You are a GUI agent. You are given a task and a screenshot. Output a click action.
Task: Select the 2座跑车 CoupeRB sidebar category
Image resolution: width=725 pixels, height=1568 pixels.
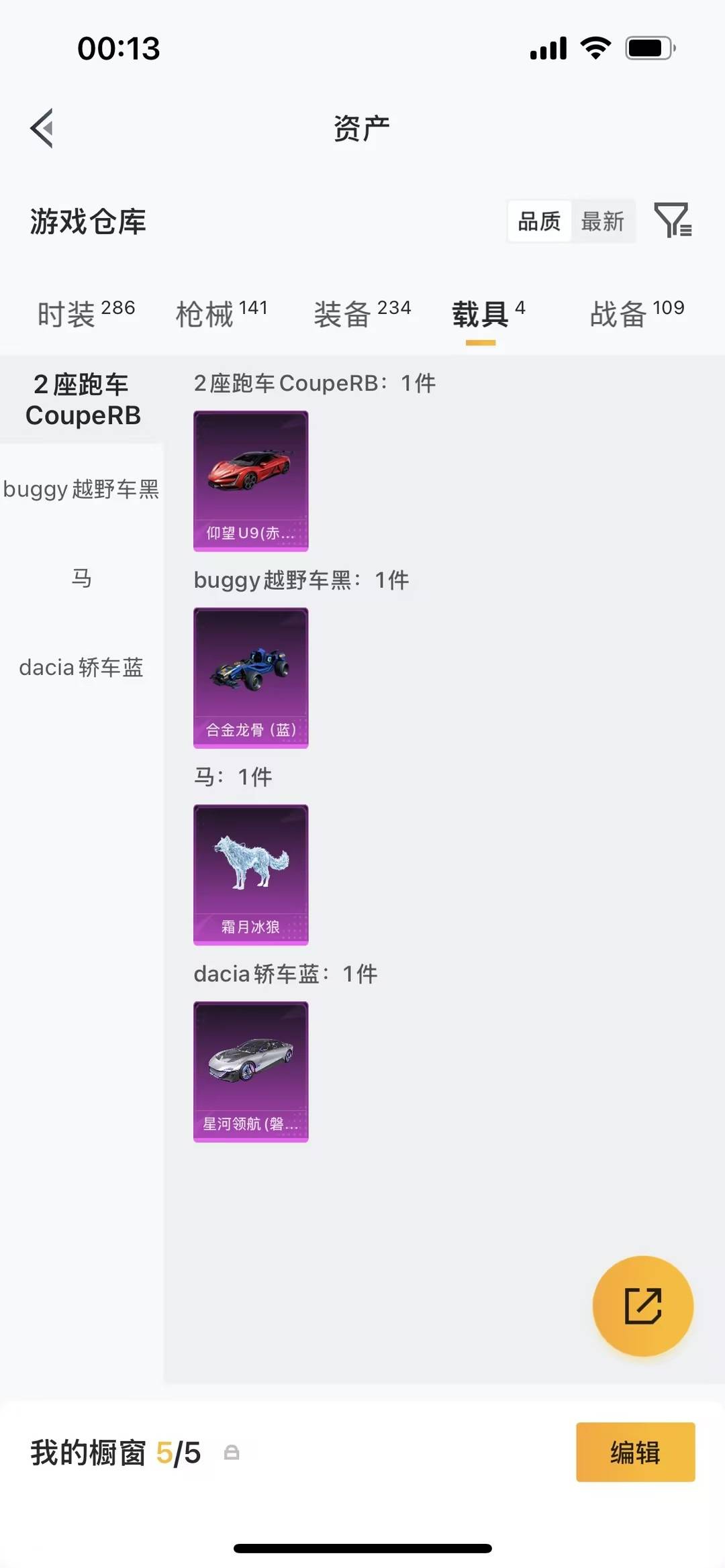coord(82,400)
